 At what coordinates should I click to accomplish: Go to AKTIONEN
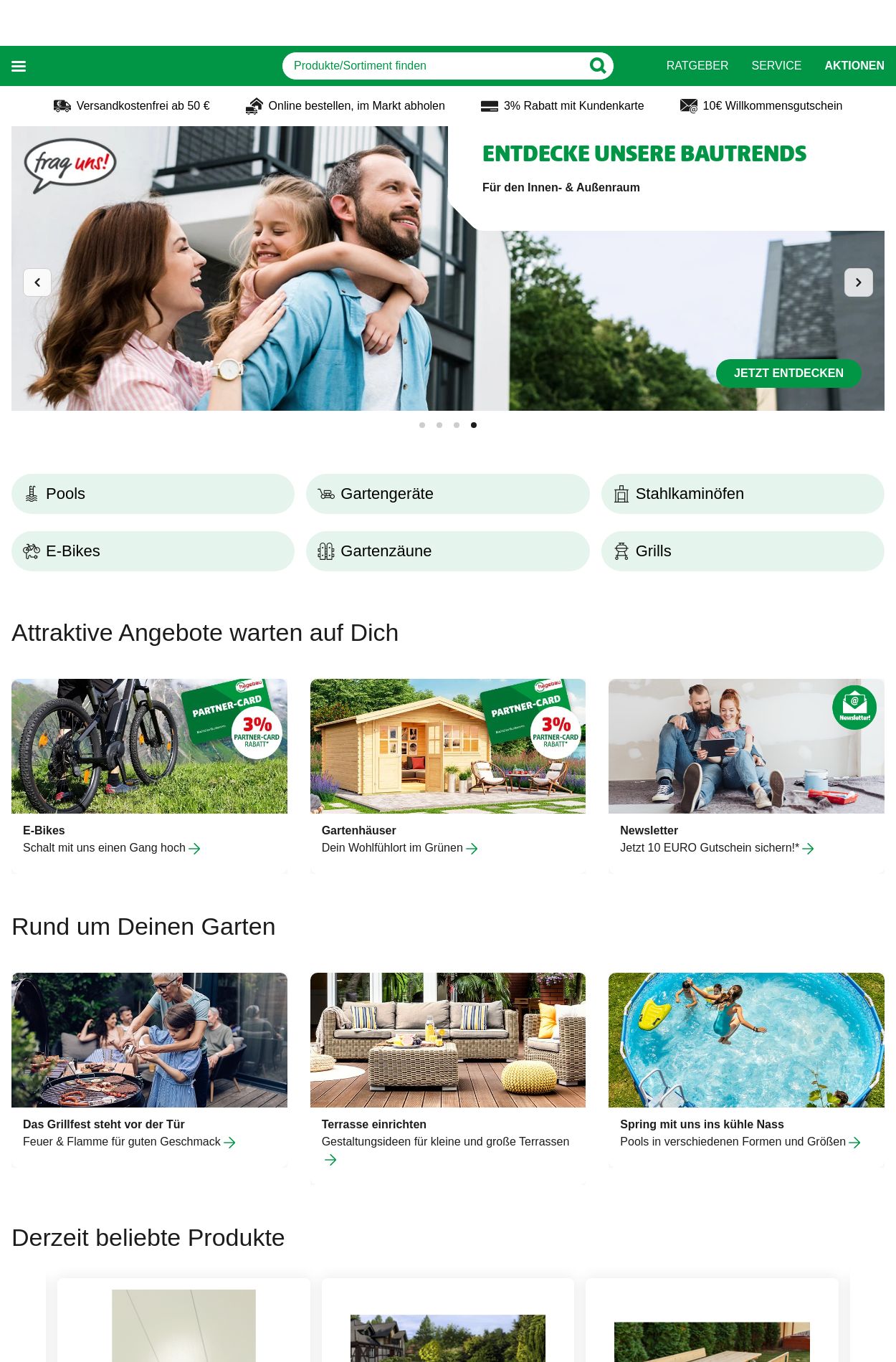tap(854, 66)
